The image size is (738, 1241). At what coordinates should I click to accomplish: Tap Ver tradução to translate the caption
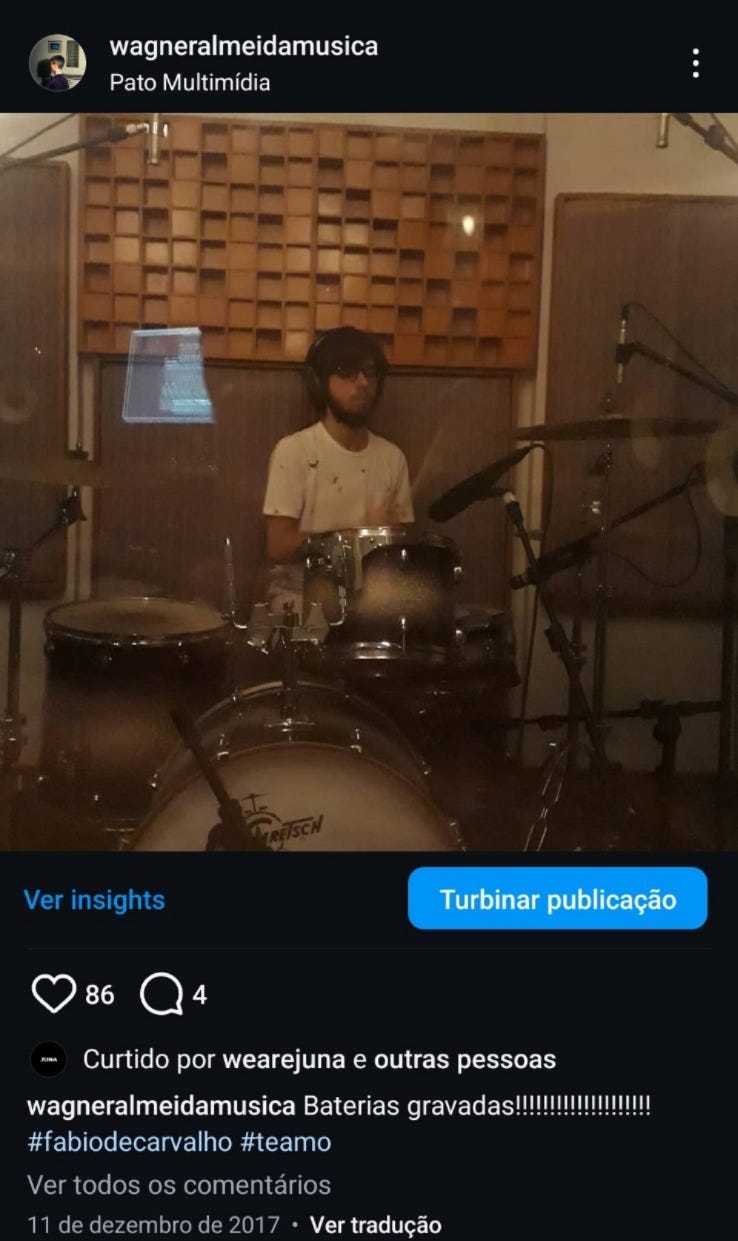click(x=375, y=1224)
